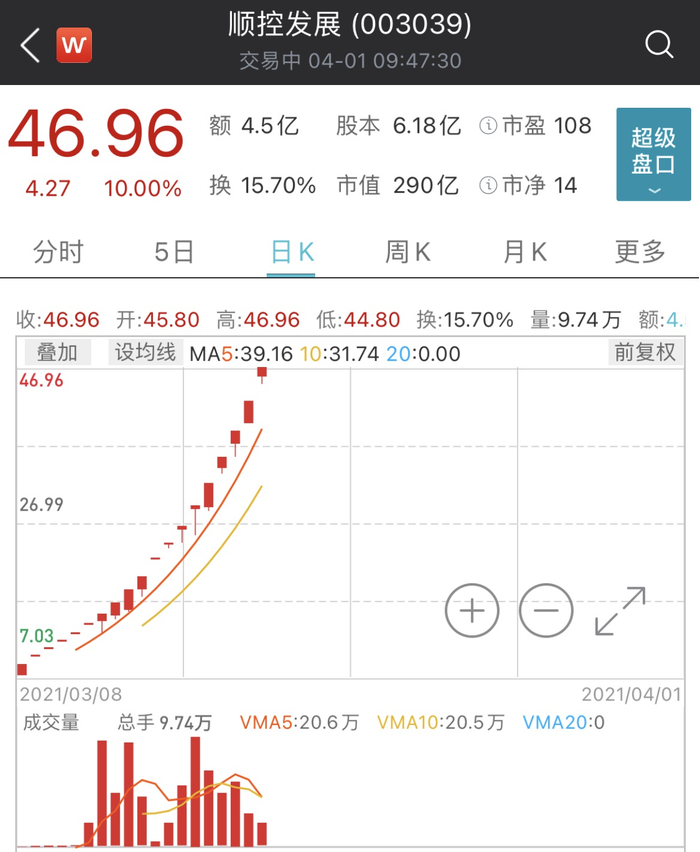Select the 日K tab
This screenshot has height=852, width=700.
coord(292,252)
